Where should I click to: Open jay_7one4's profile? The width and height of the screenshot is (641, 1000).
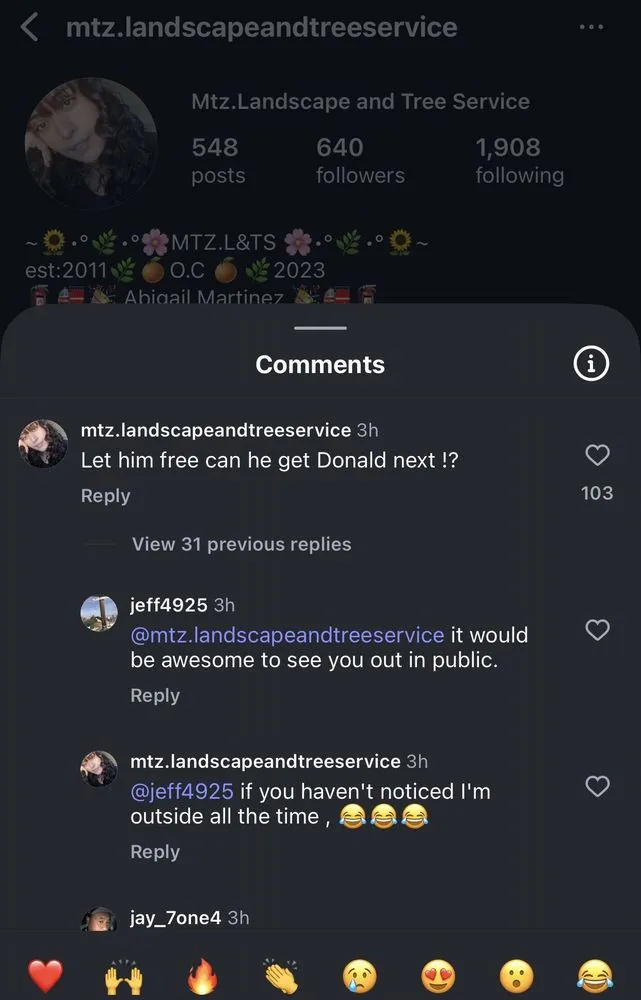pyautogui.click(x=175, y=917)
